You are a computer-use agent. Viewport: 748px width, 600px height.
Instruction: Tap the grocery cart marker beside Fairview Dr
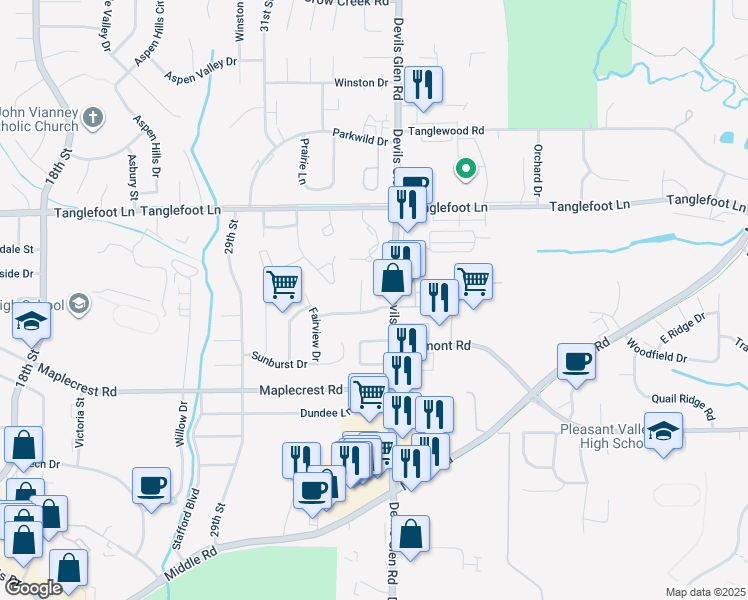(x=282, y=288)
